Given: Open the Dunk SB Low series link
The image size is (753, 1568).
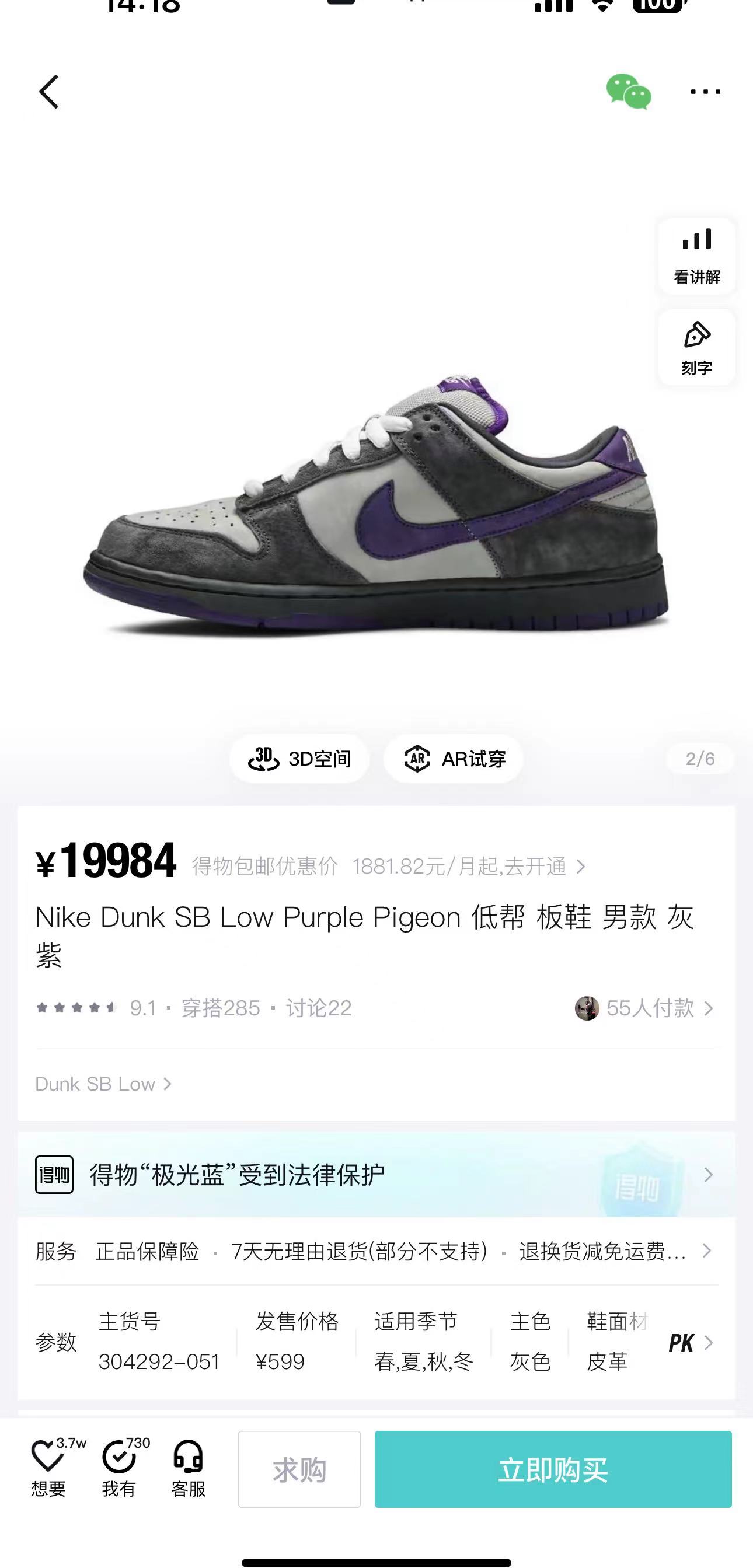Looking at the screenshot, I should (103, 1084).
